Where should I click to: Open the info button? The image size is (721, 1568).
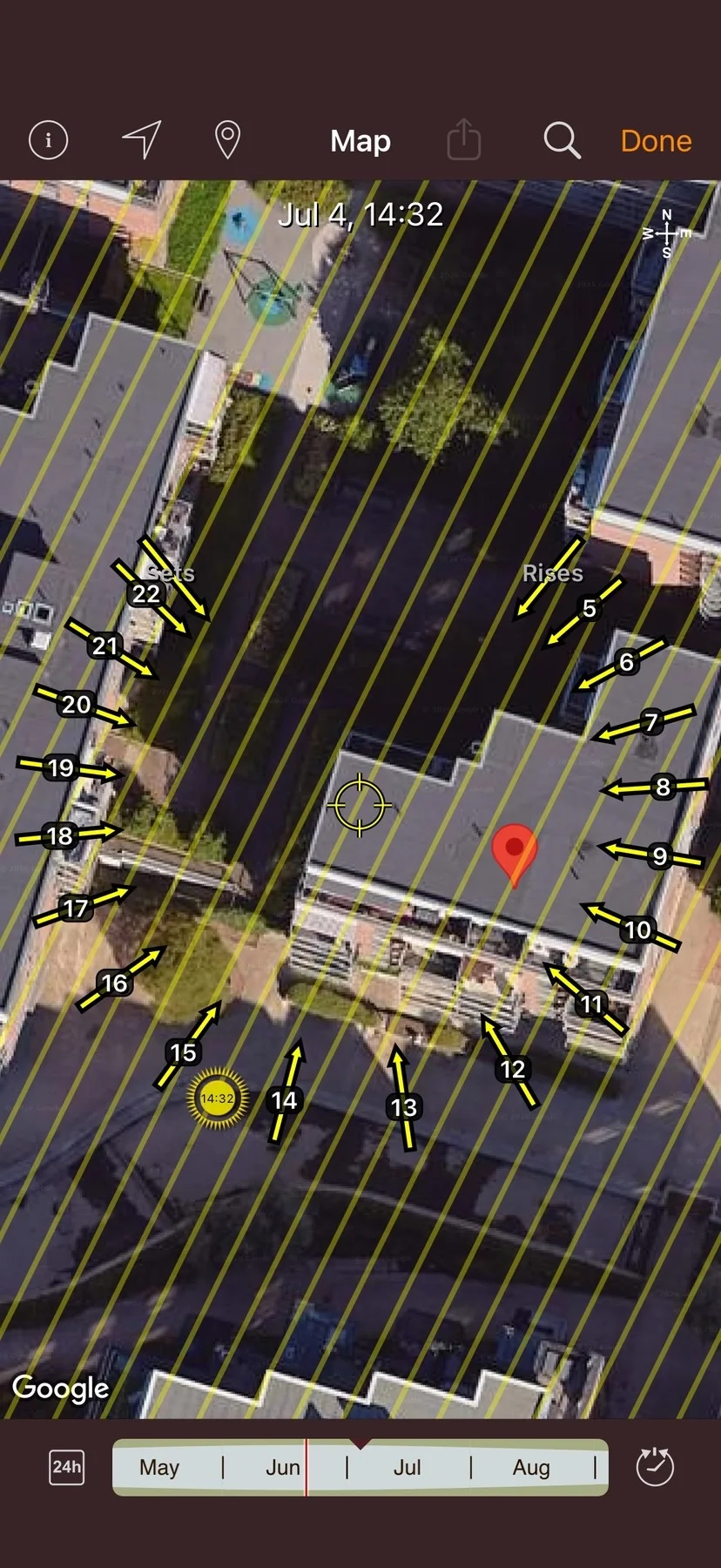tap(48, 139)
